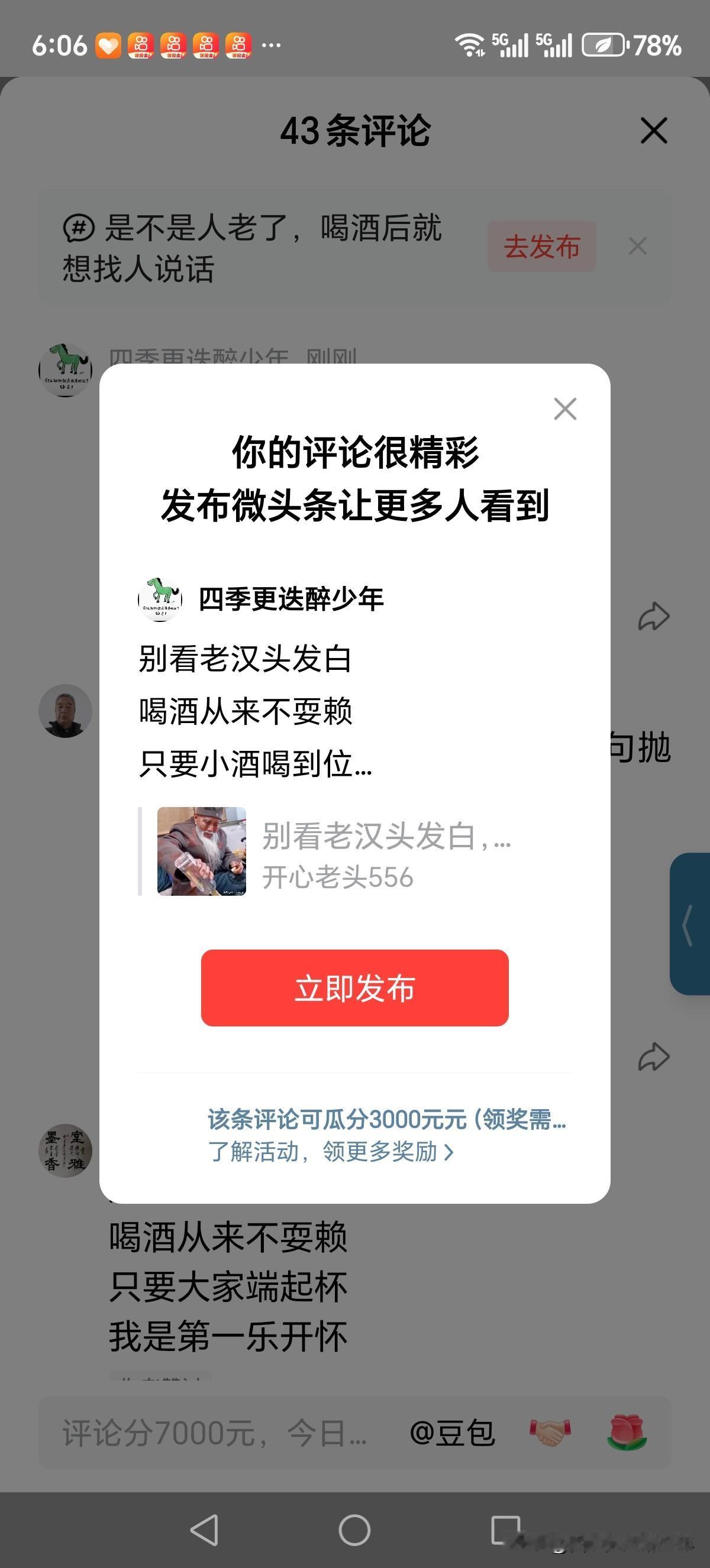
Task: Tap the 立即发布 publish button
Action: click(x=355, y=989)
